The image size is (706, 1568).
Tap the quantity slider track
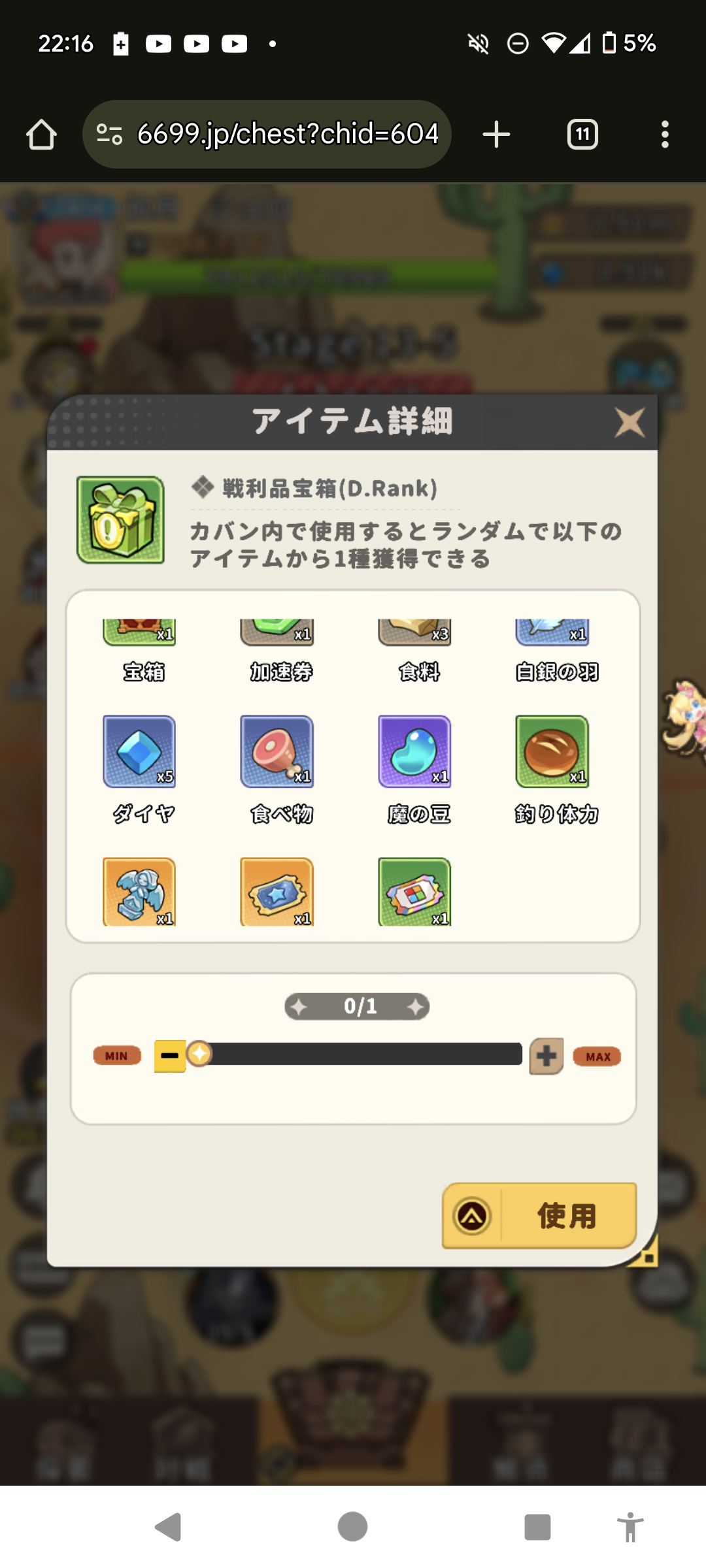tap(360, 1054)
